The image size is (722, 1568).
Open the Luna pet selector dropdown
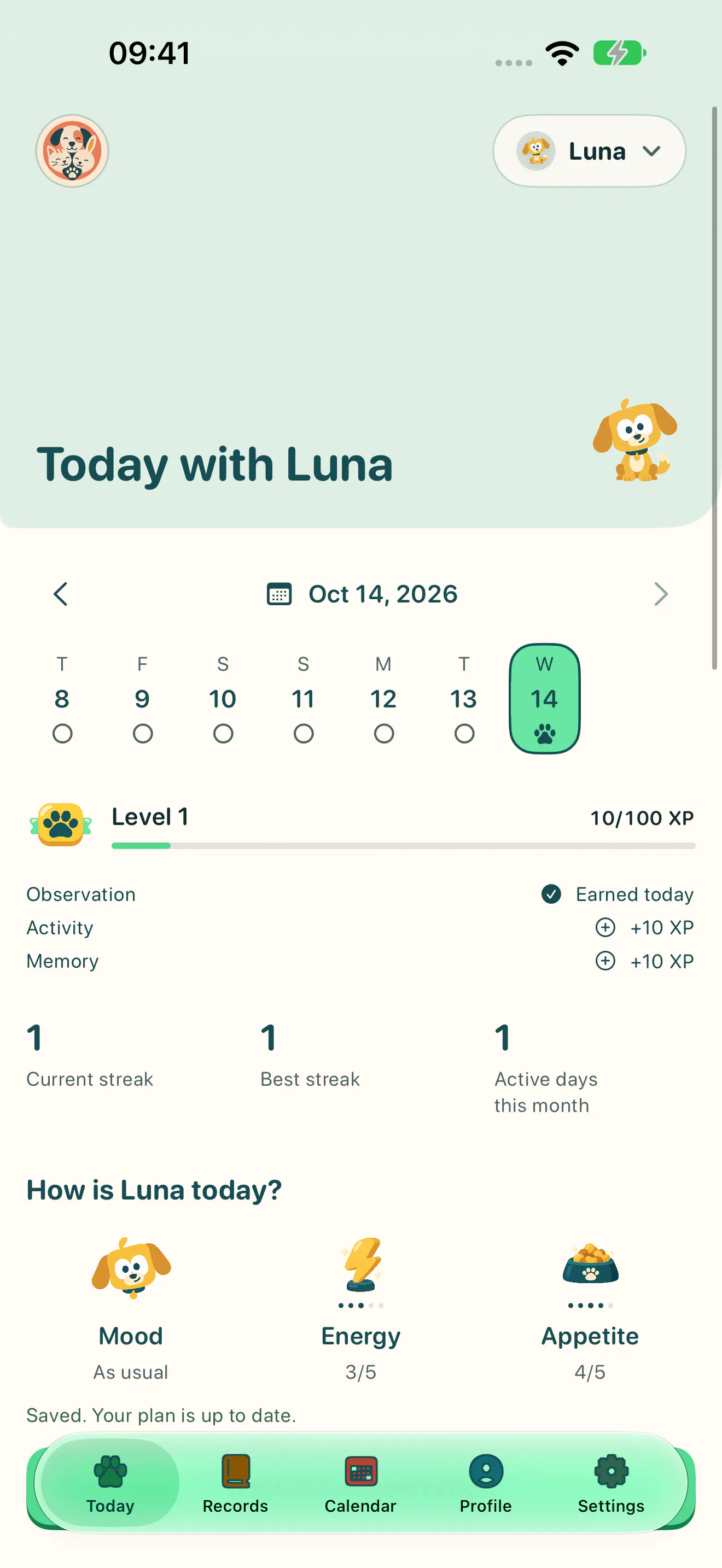(x=589, y=151)
